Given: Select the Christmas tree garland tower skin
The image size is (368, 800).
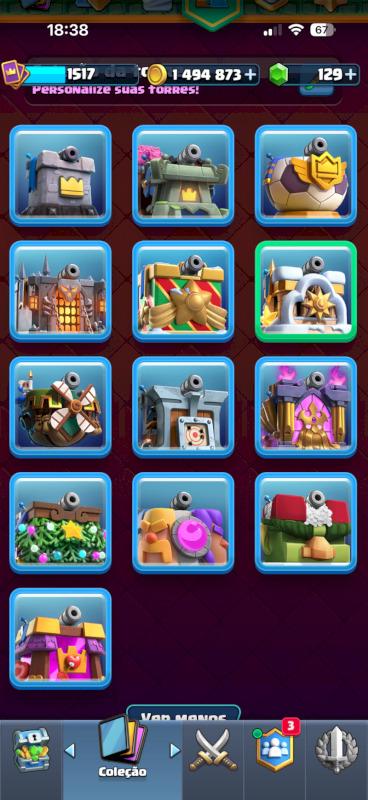Looking at the screenshot, I should click(60, 523).
